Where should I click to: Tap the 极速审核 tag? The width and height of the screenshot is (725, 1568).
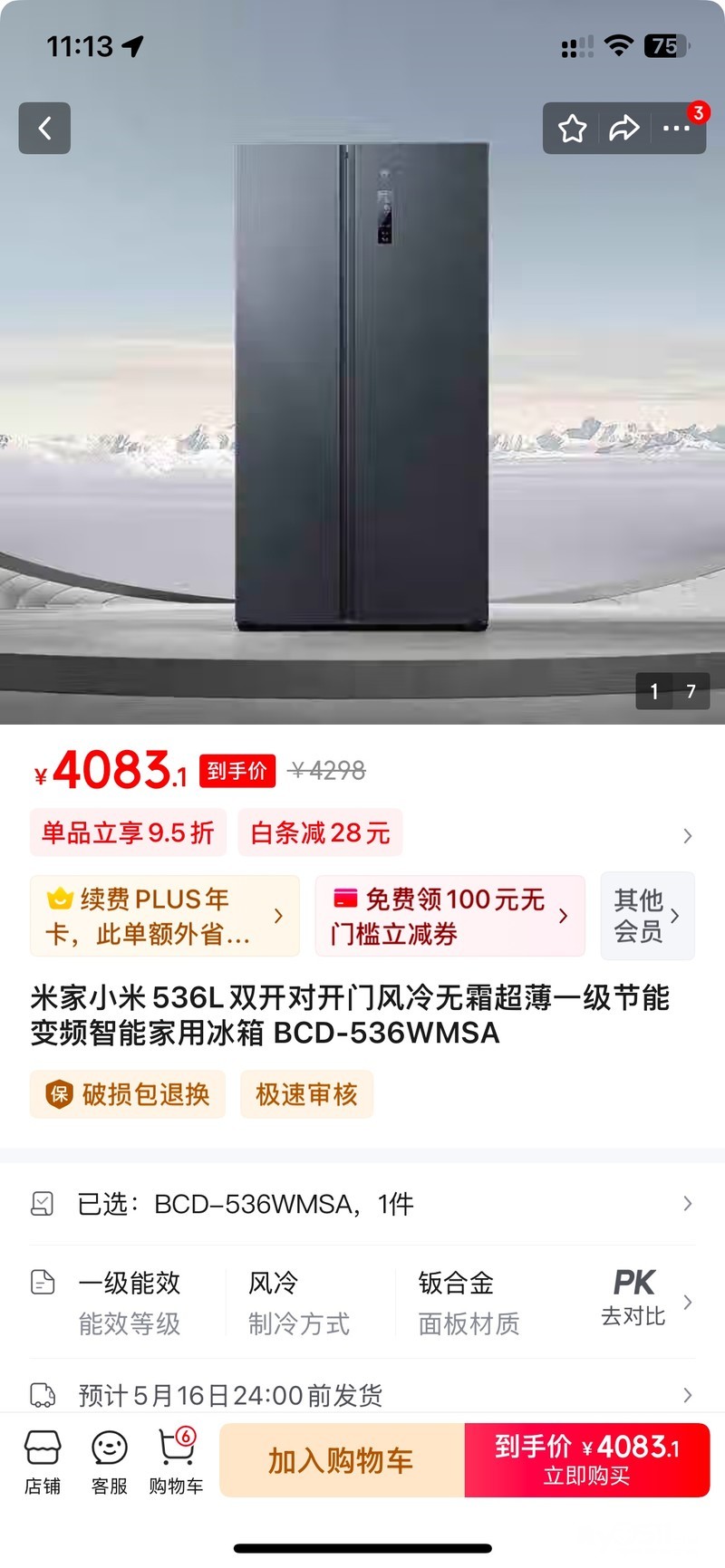click(306, 1094)
